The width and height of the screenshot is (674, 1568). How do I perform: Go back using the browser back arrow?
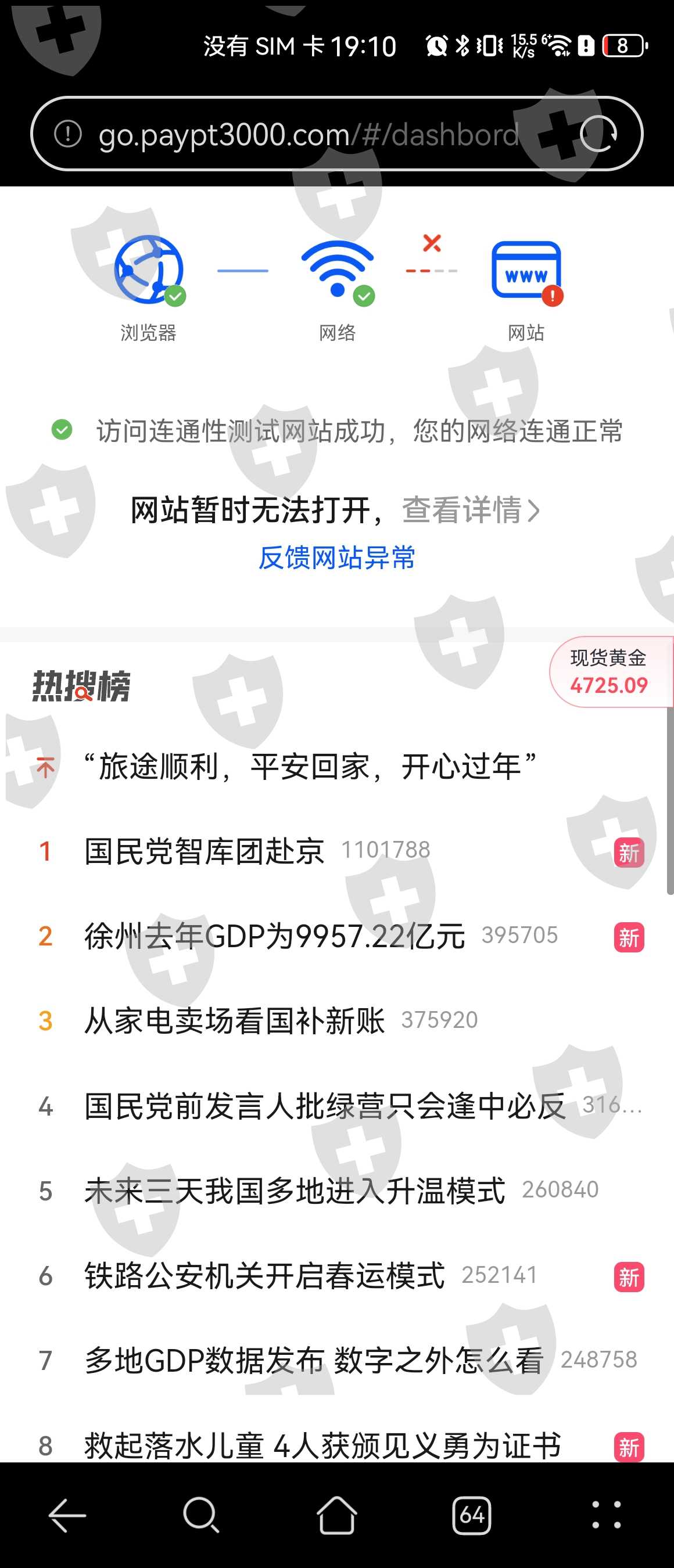tap(67, 1515)
